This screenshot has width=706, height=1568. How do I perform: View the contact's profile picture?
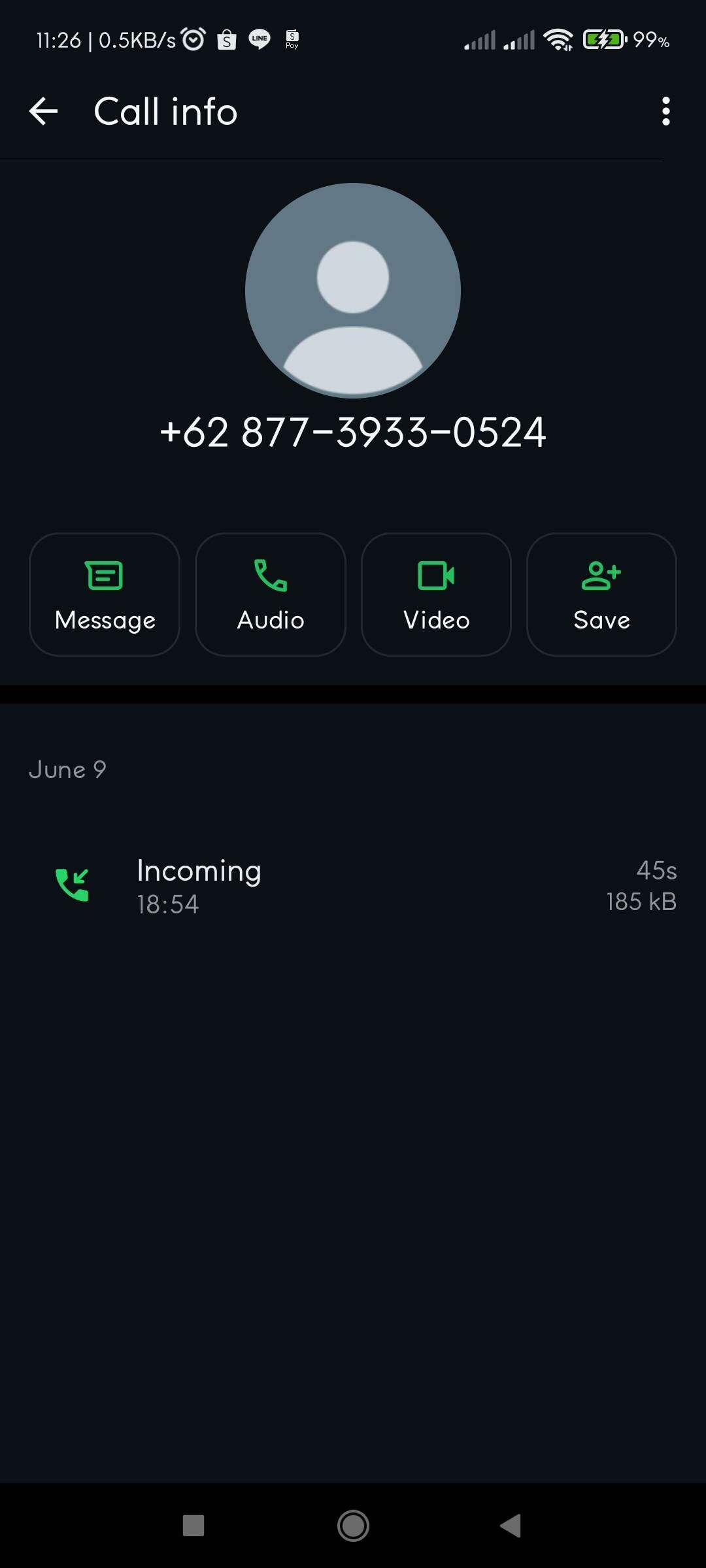(x=353, y=291)
